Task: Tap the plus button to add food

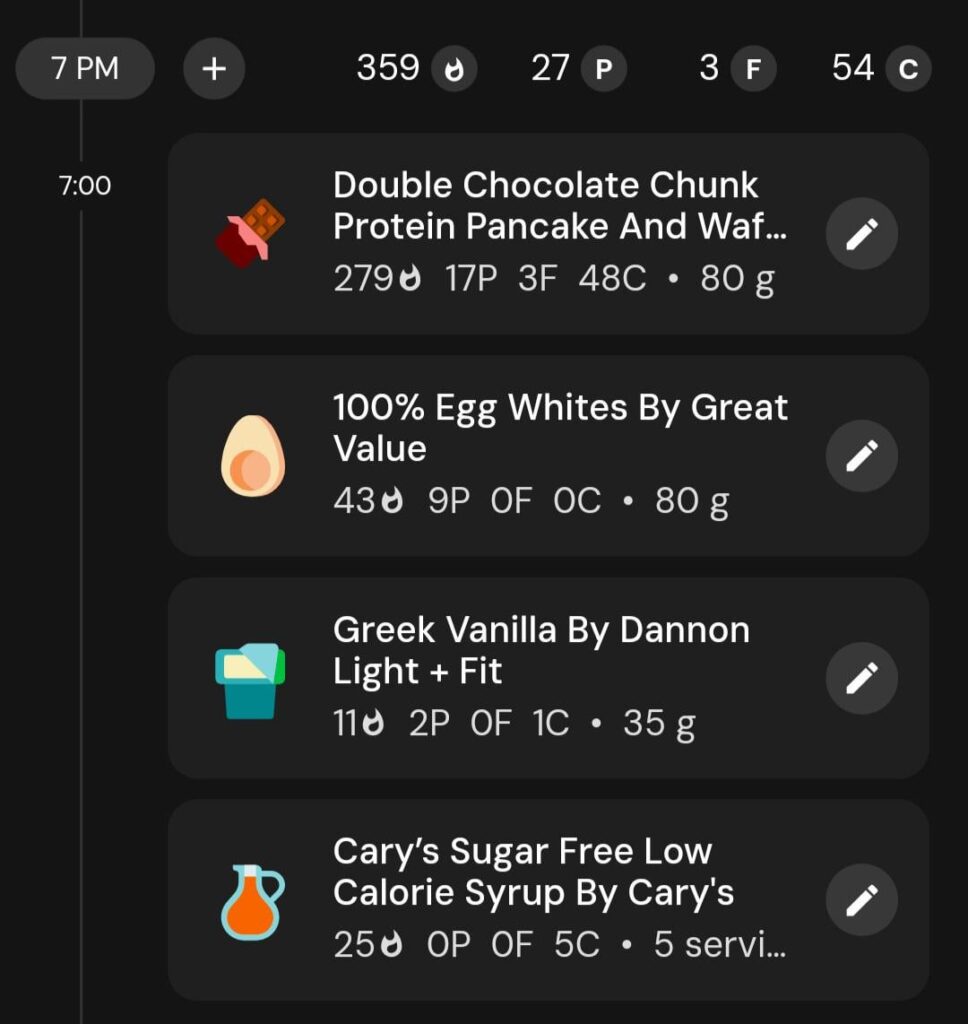Action: pyautogui.click(x=213, y=68)
